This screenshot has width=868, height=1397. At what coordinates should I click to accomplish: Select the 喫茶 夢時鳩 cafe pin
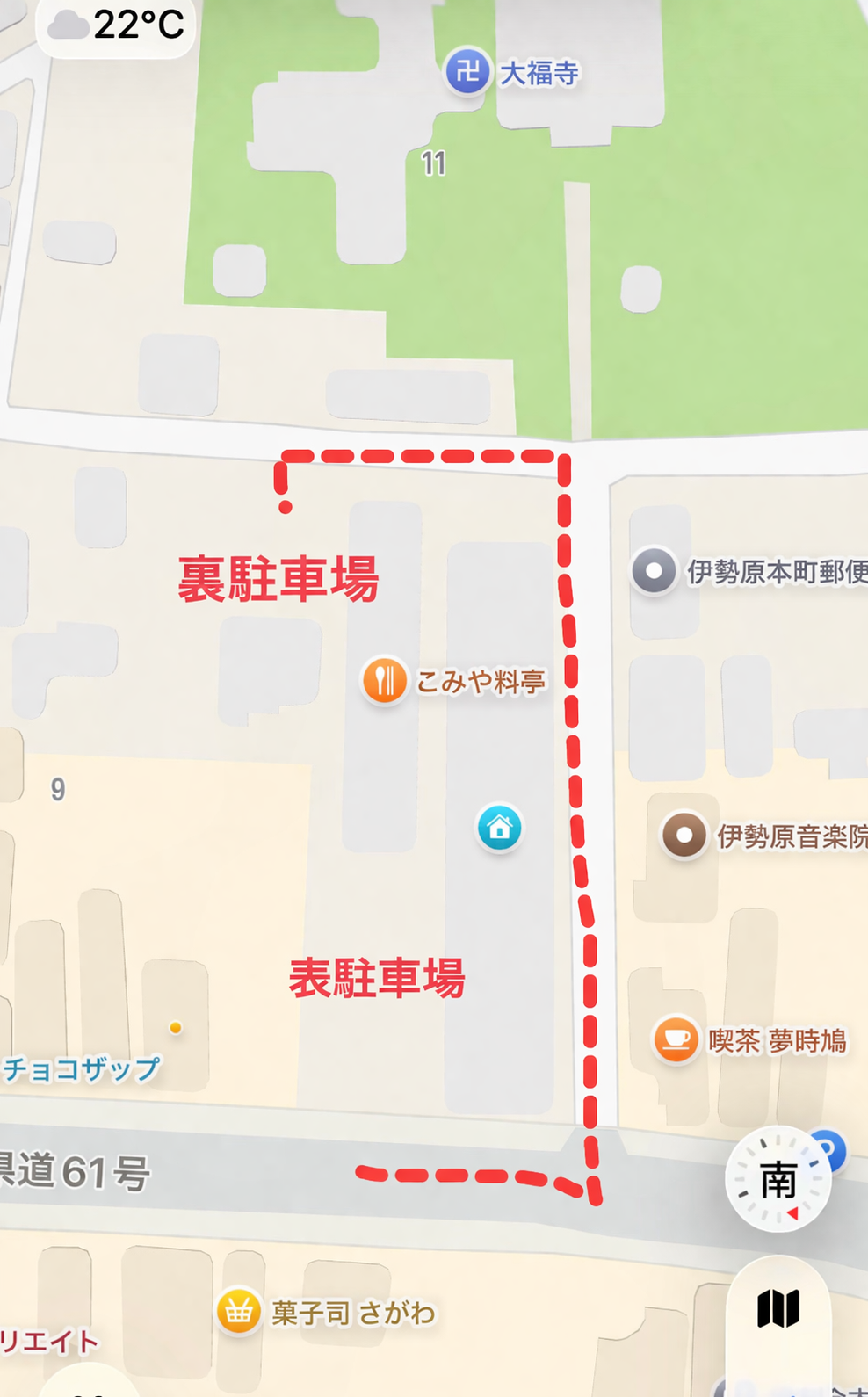click(676, 1039)
